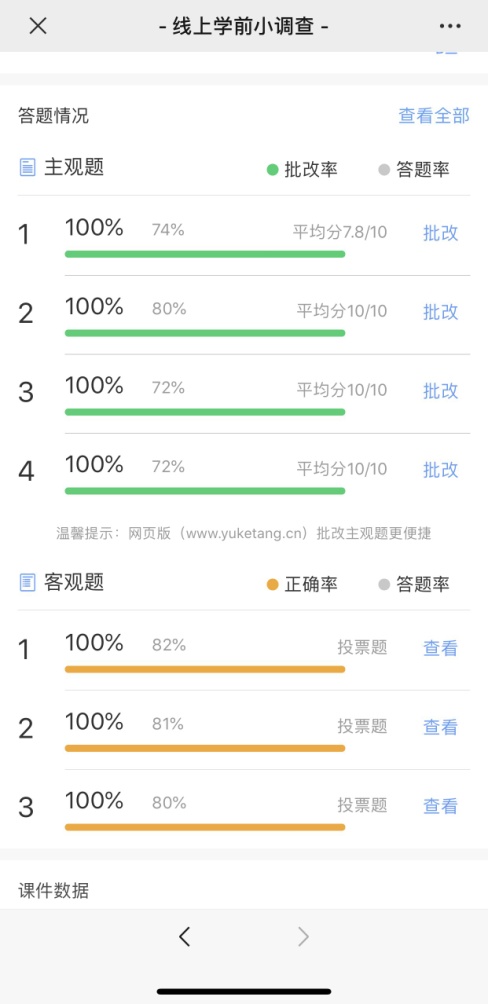
Task: Open 批改 for subjective question 4
Action: [441, 470]
